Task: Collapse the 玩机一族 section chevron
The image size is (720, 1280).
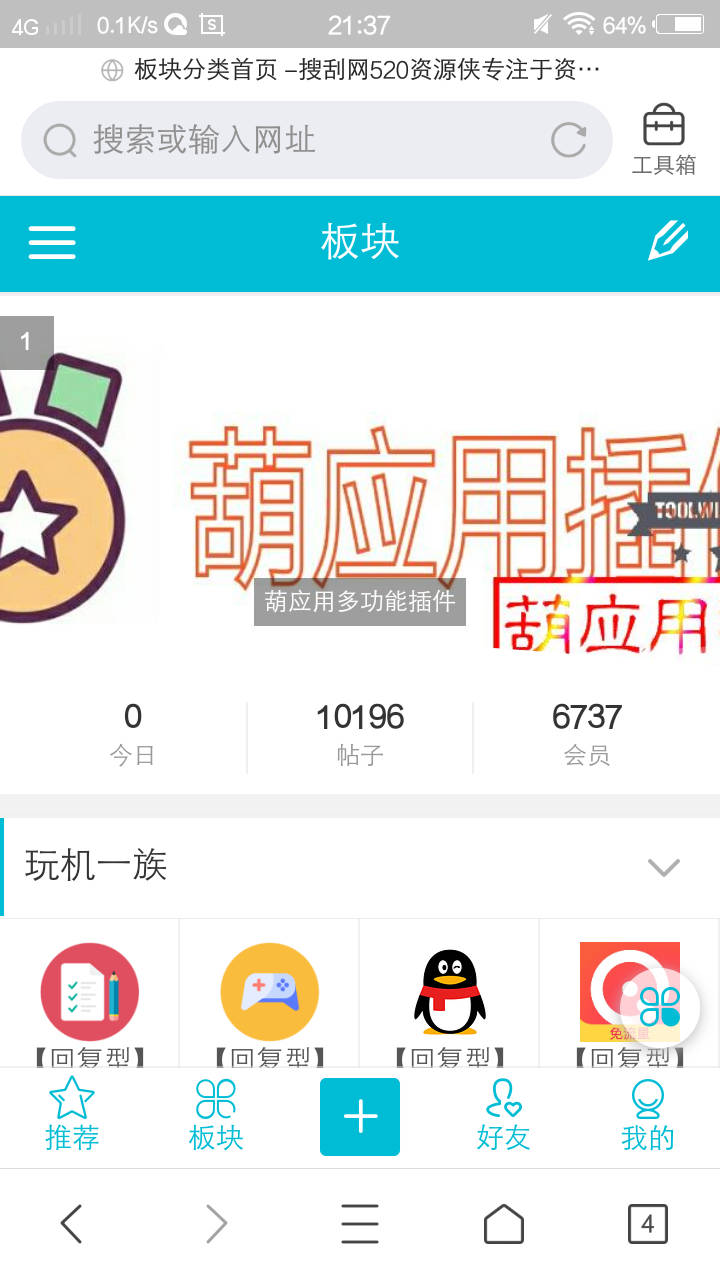Action: pos(664,867)
